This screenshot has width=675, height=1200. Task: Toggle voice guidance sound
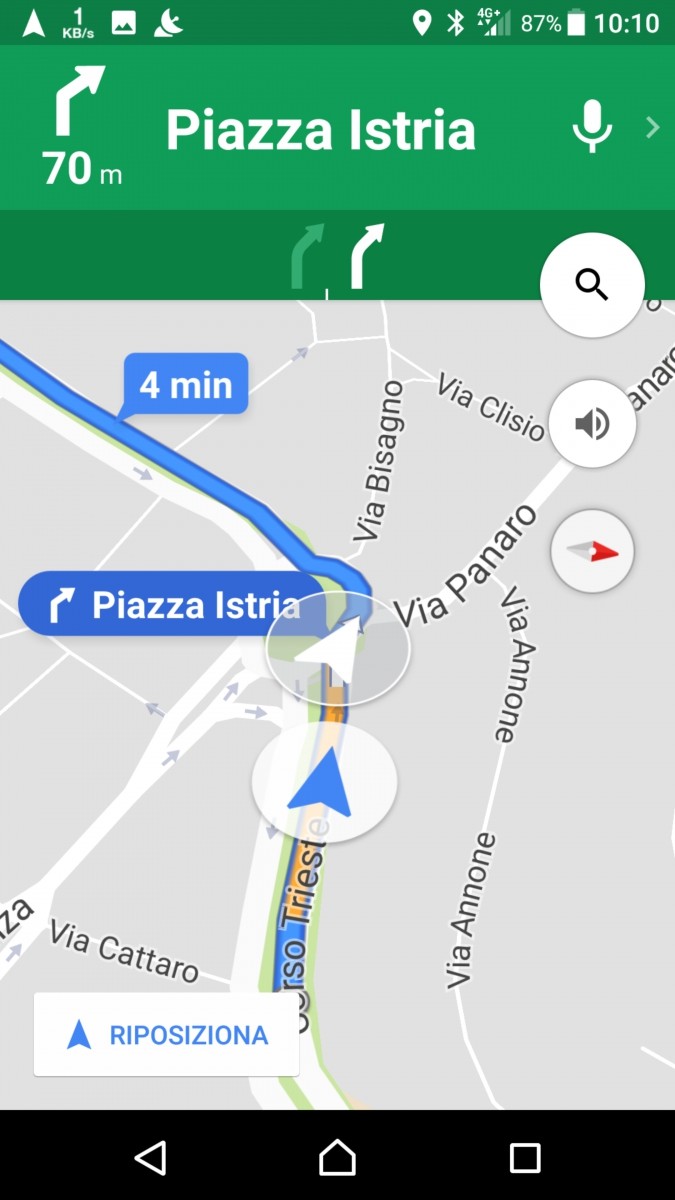592,424
